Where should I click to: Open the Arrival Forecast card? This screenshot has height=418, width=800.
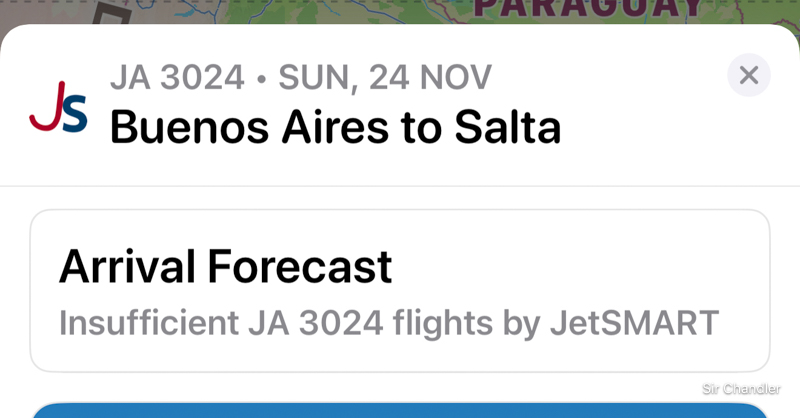pyautogui.click(x=400, y=290)
